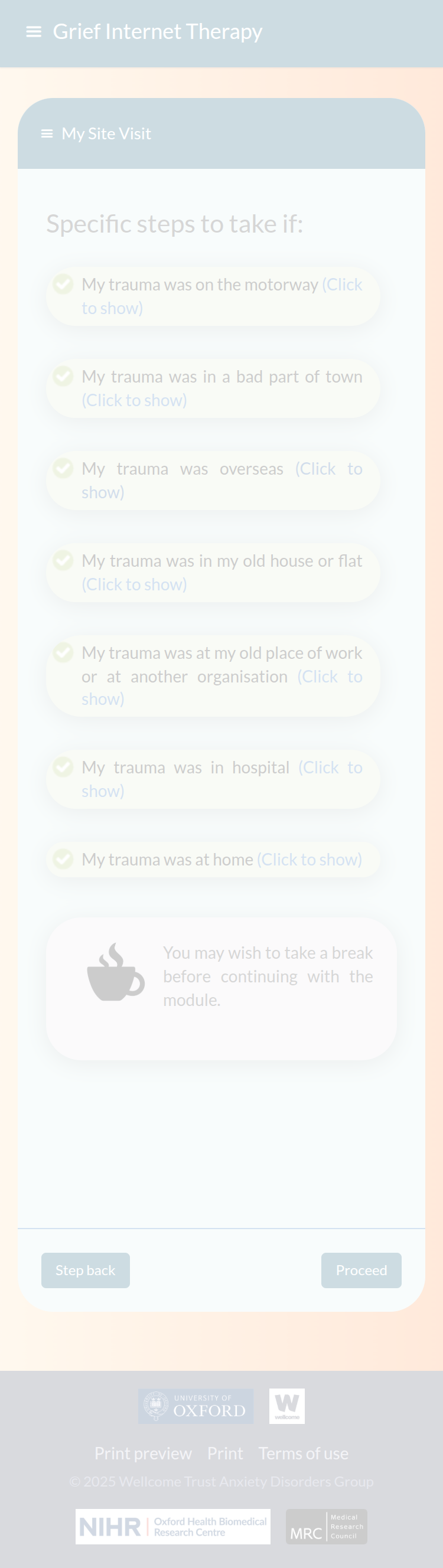
Task: Show steps for trauma at home
Action: coord(309,860)
